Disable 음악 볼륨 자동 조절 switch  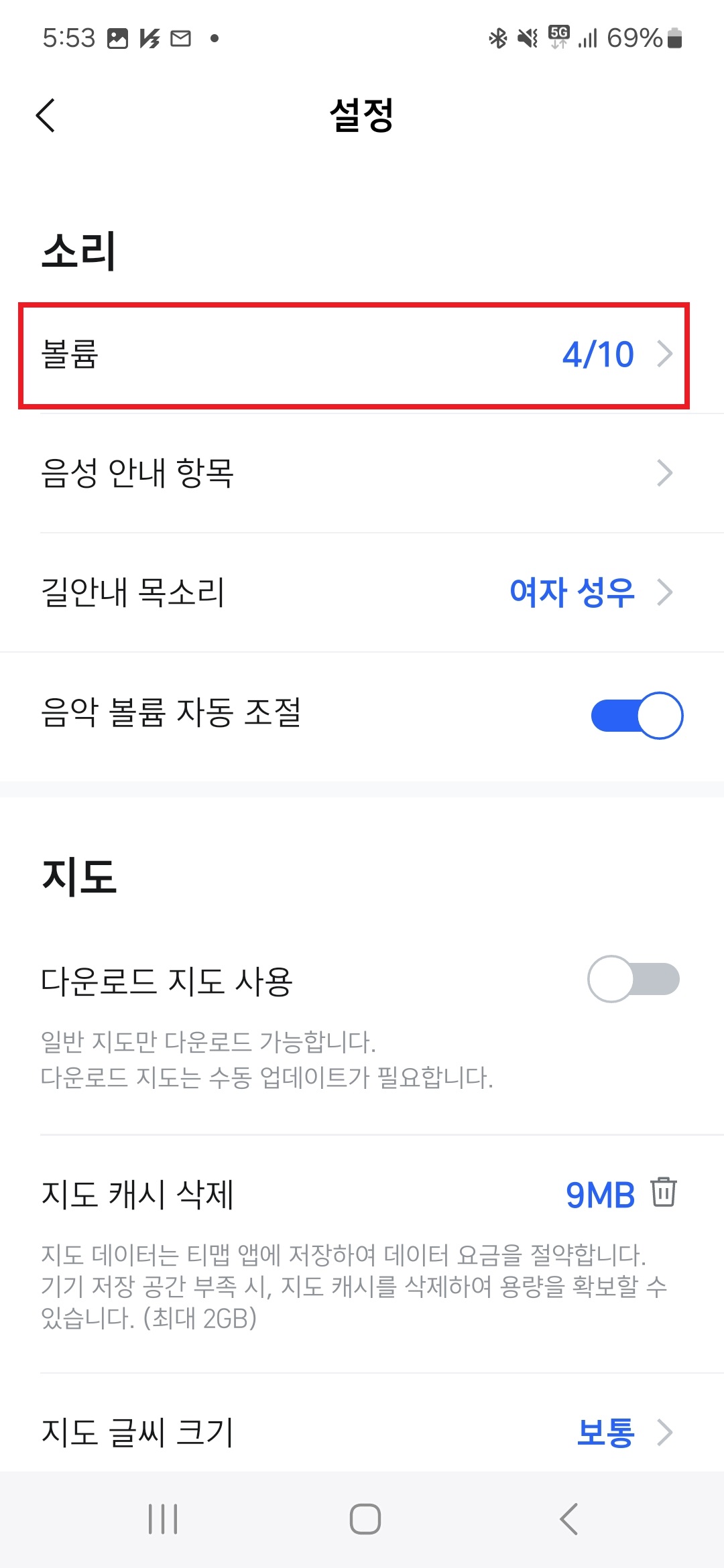[637, 716]
